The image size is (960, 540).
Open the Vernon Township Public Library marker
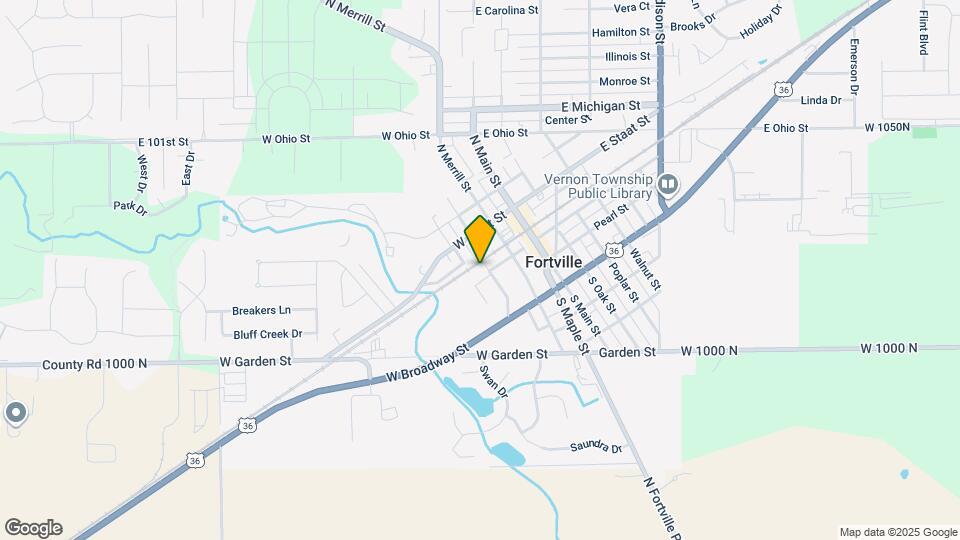coord(668,185)
